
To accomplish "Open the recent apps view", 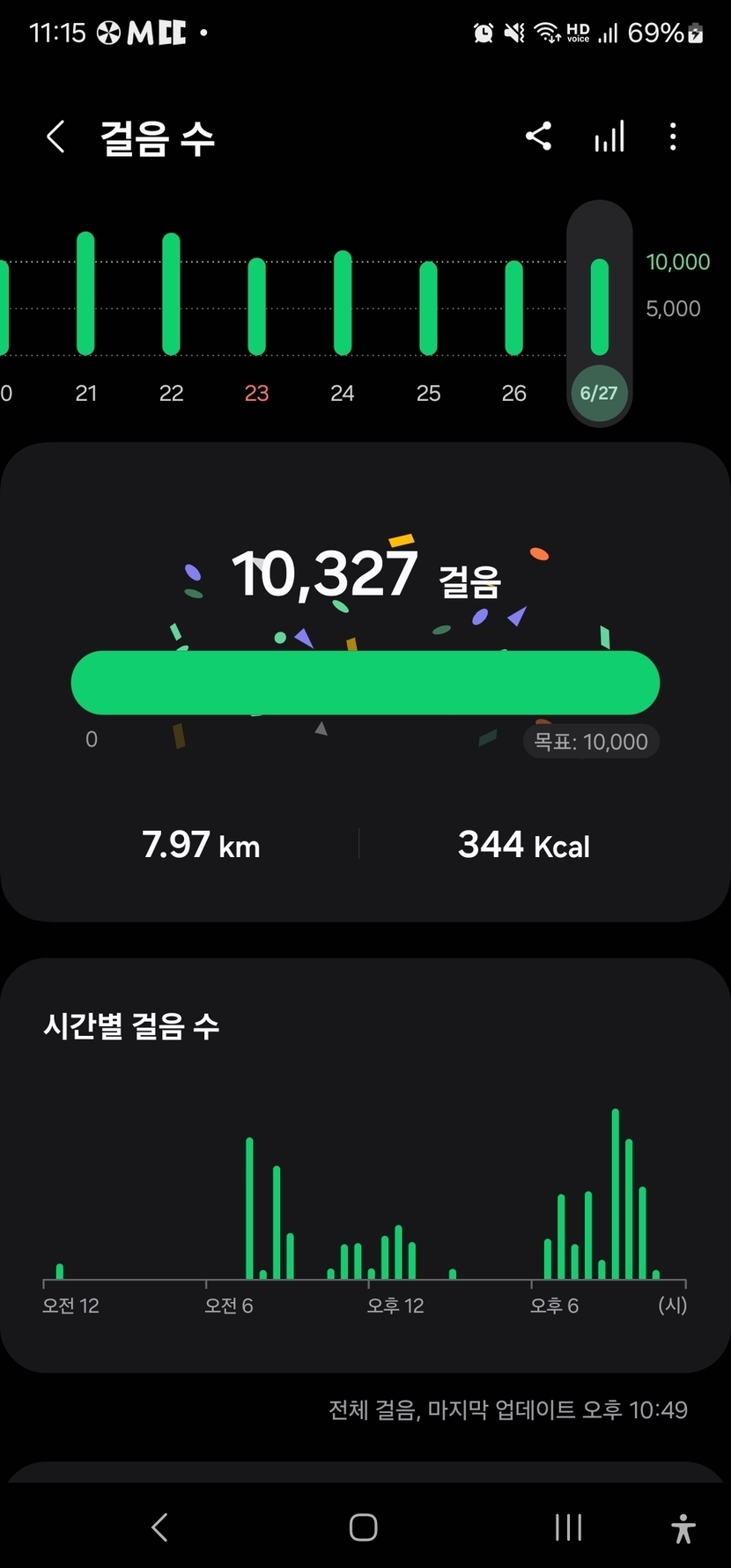I will [x=568, y=1527].
